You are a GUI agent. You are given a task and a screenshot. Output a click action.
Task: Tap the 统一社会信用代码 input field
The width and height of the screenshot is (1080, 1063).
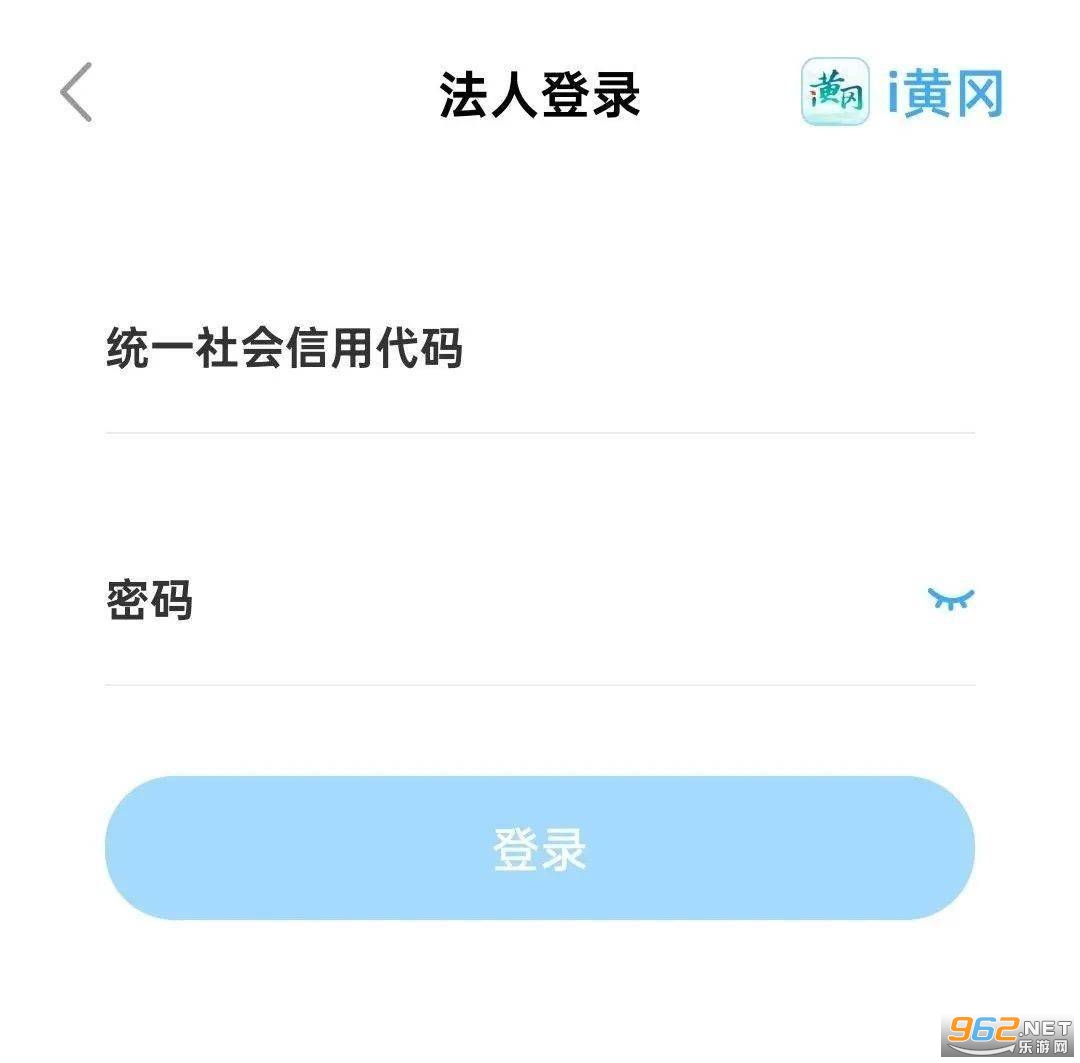click(x=540, y=351)
